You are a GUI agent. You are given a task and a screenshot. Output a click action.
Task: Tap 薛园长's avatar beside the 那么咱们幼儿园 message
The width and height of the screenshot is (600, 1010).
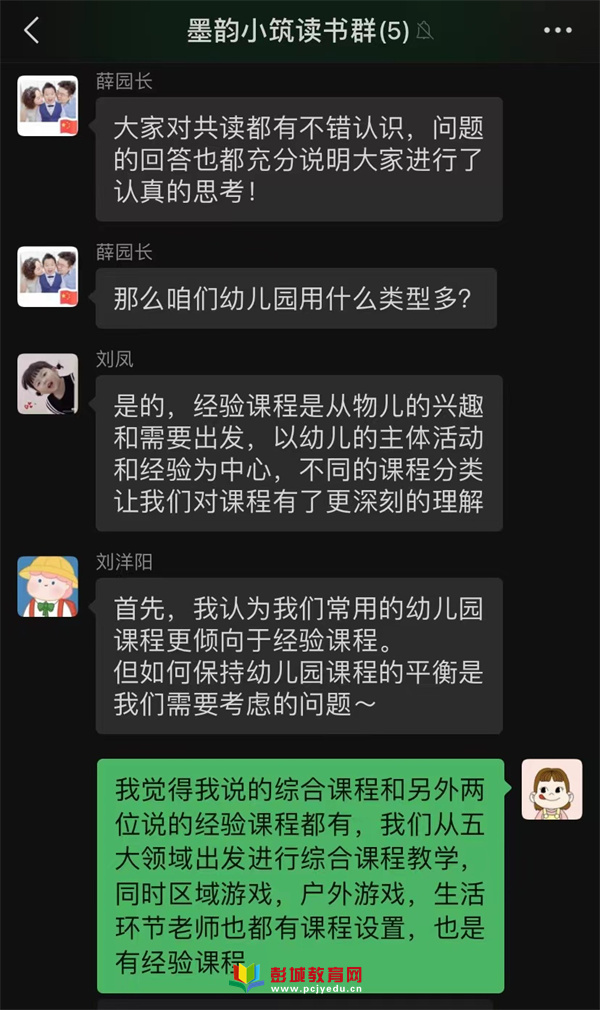point(48,277)
